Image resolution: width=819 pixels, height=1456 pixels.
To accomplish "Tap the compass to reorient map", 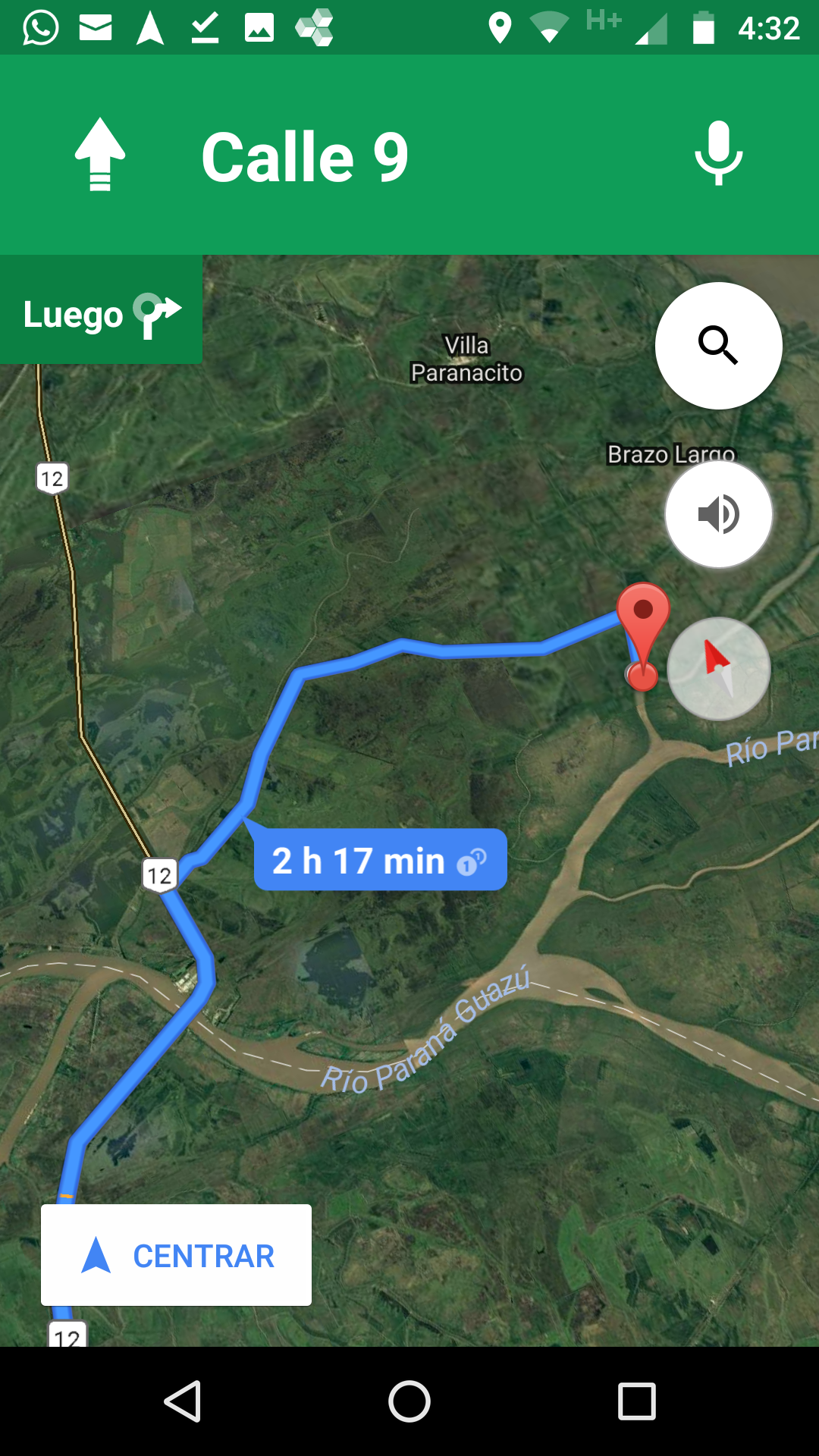I will pyautogui.click(x=718, y=669).
